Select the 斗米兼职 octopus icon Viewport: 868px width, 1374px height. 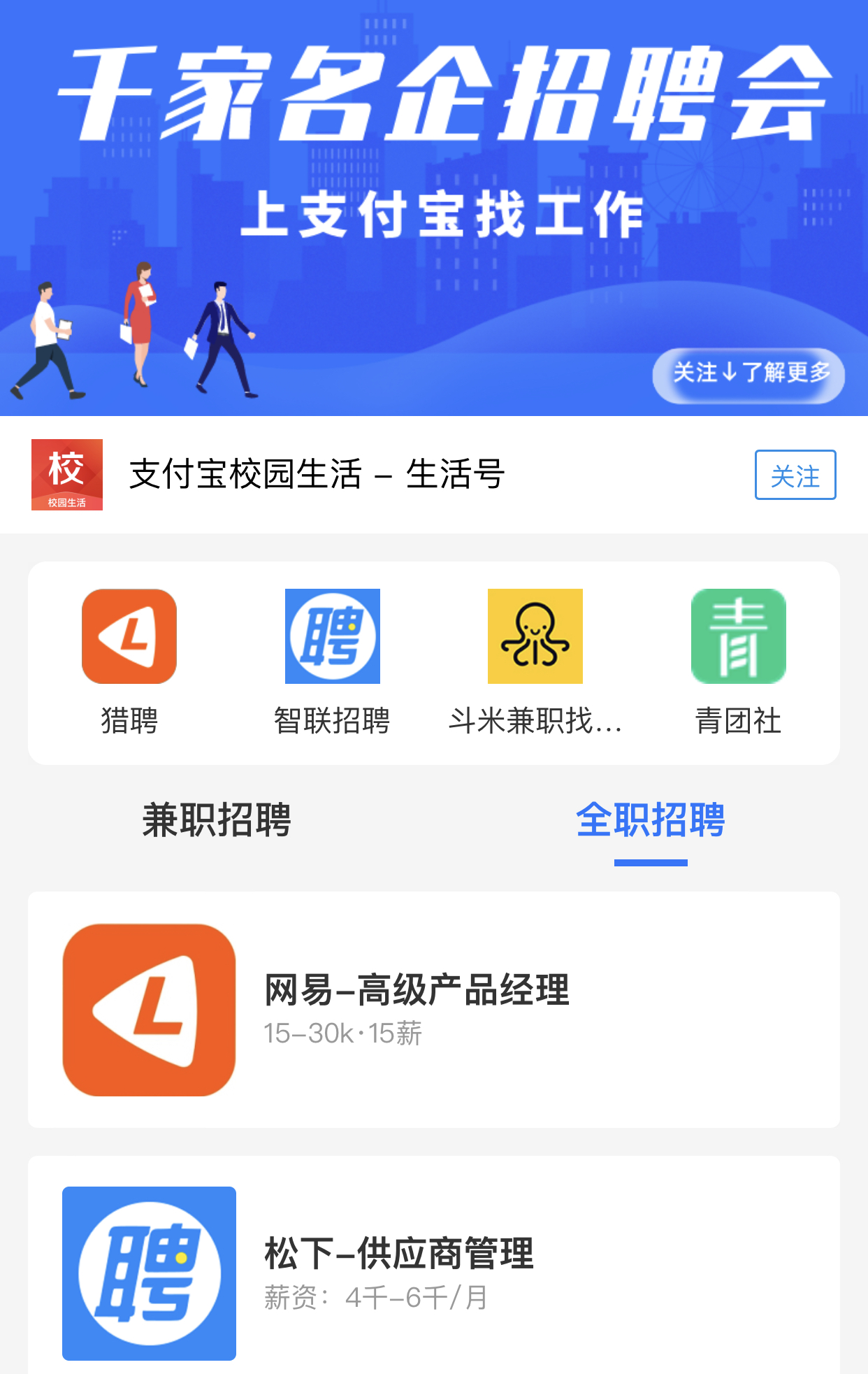click(x=535, y=635)
